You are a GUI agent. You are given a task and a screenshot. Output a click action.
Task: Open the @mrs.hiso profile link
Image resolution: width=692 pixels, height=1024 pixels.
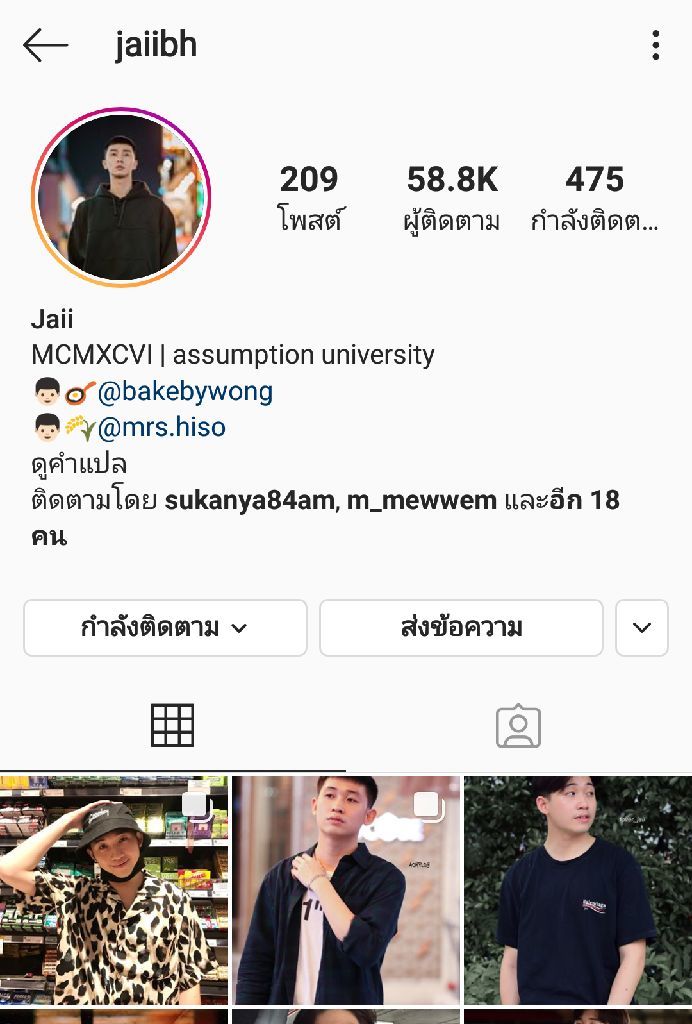161,427
